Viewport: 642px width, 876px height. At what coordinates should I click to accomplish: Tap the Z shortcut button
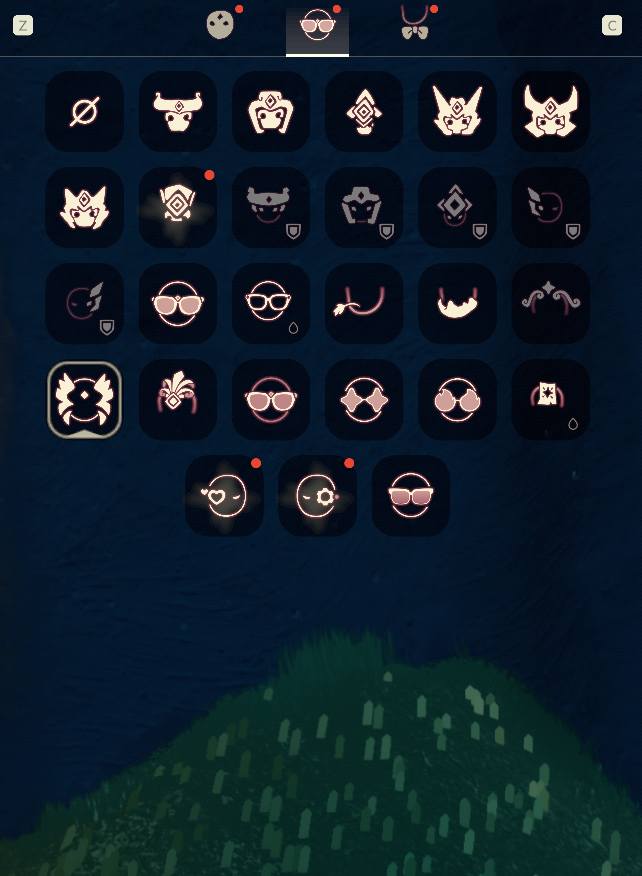23,25
